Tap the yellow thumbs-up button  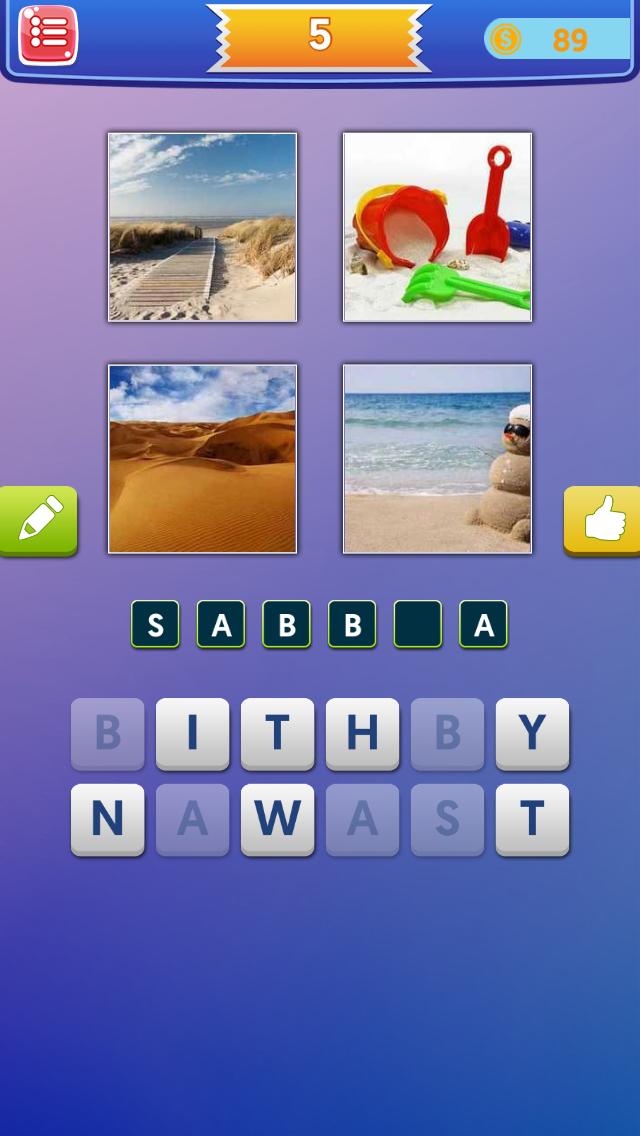tap(603, 520)
